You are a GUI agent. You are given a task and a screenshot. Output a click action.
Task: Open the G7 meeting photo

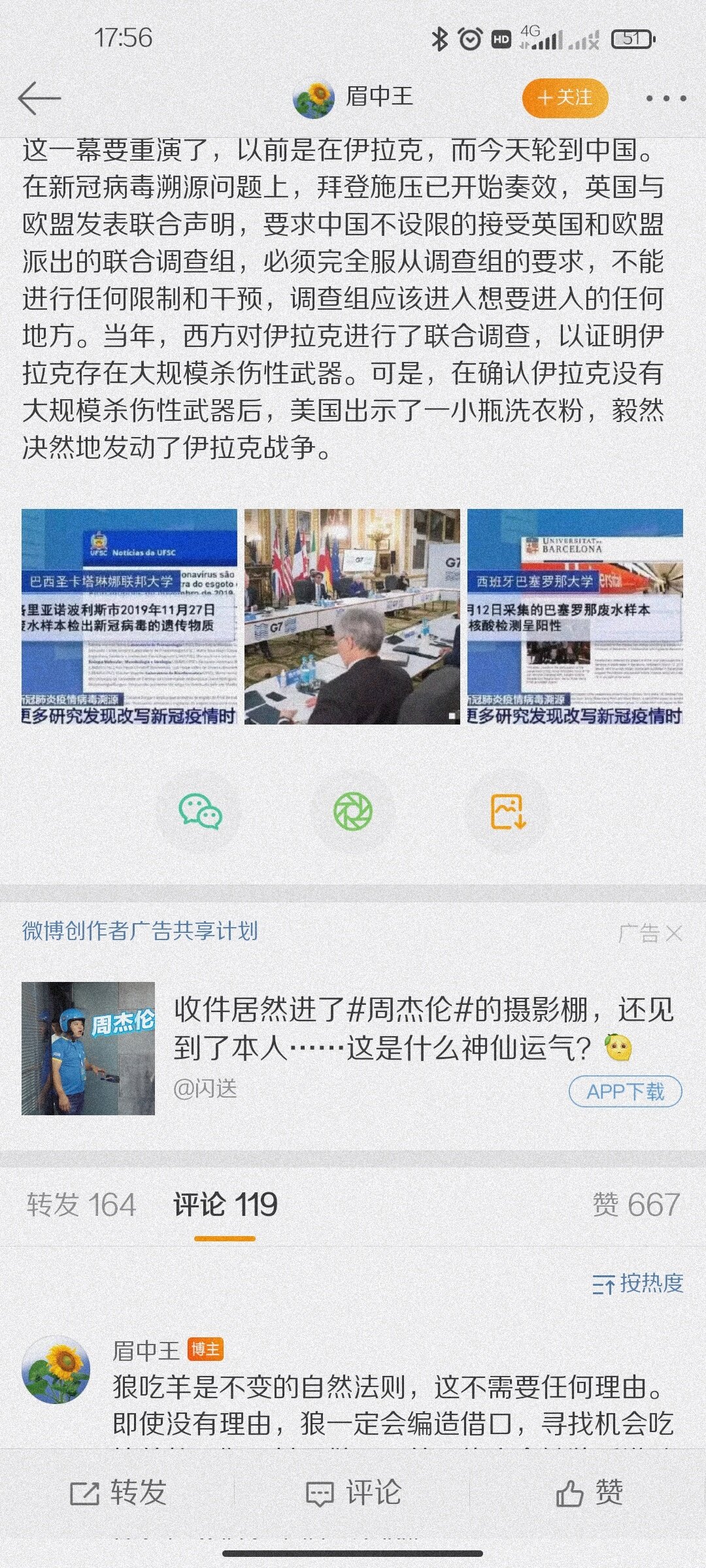point(352,617)
